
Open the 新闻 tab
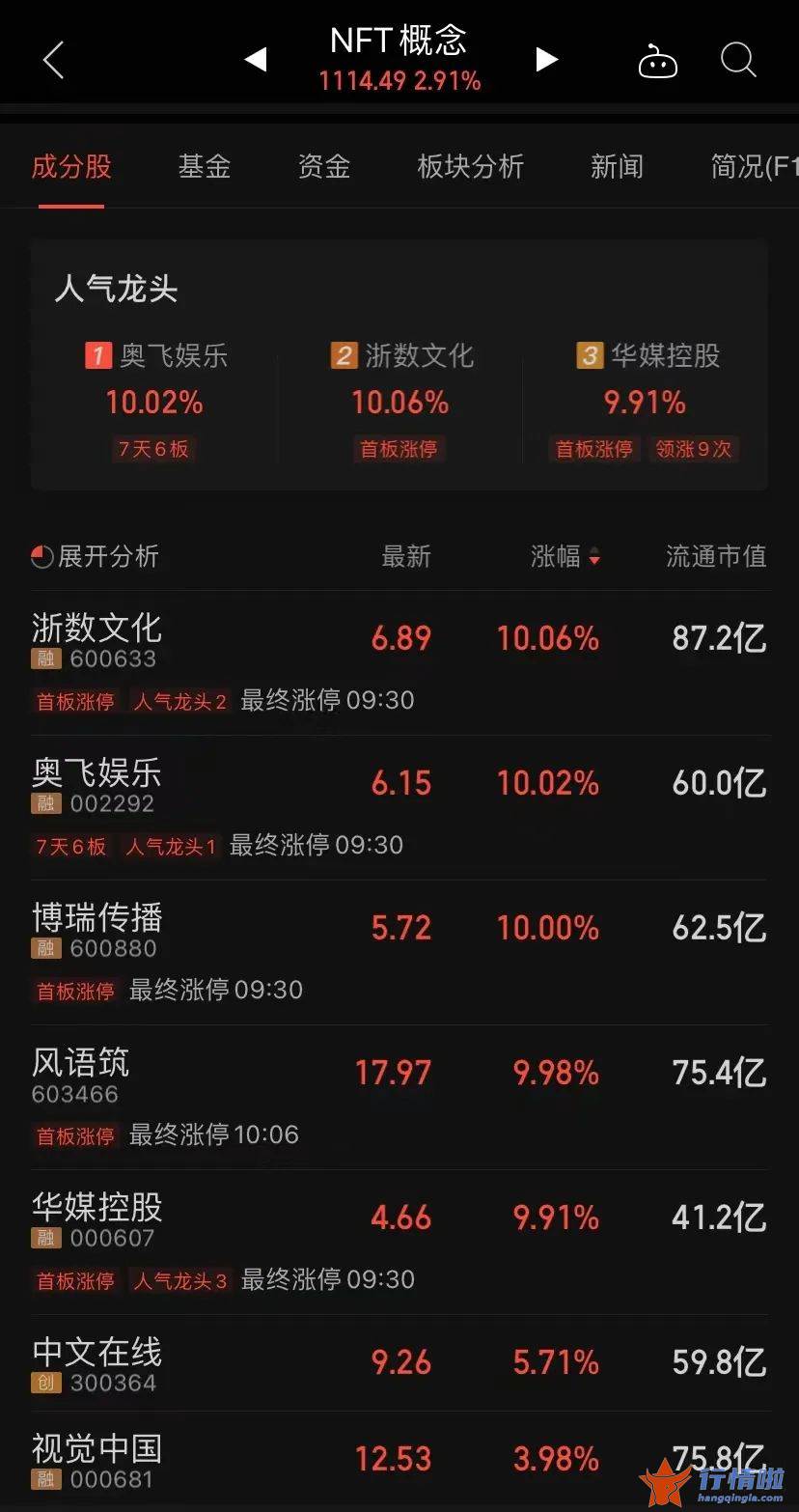point(617,166)
